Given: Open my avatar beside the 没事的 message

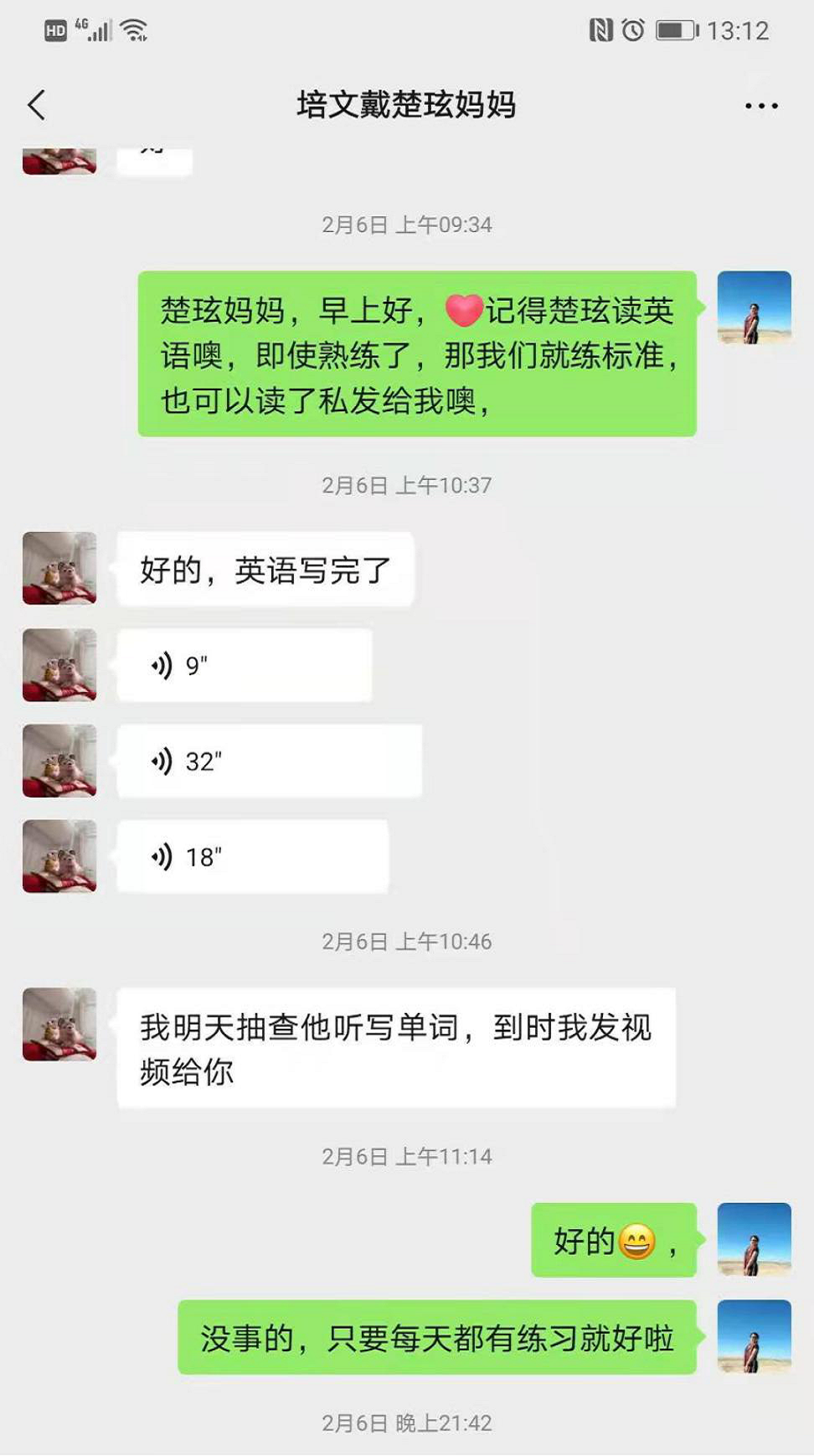Looking at the screenshot, I should [754, 1336].
